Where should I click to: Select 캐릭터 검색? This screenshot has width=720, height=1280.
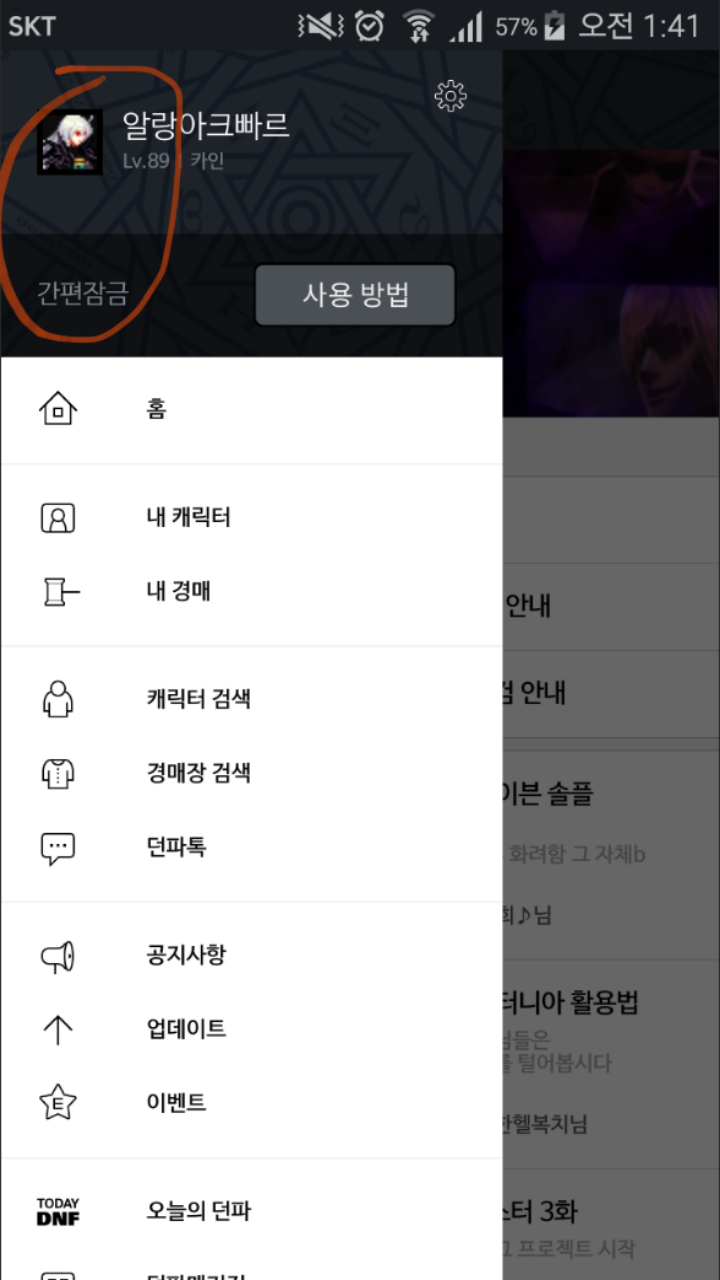coord(251,699)
